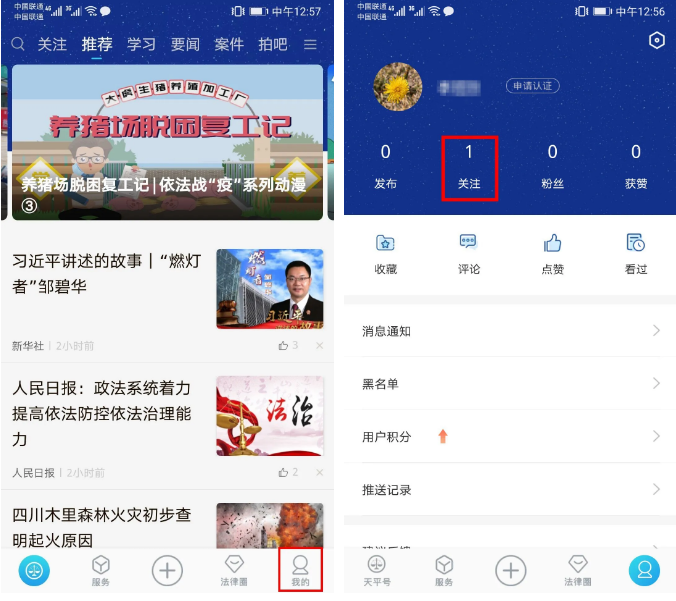The width and height of the screenshot is (676, 601).
Task: Open the 消息通知 row
Action: coord(510,331)
